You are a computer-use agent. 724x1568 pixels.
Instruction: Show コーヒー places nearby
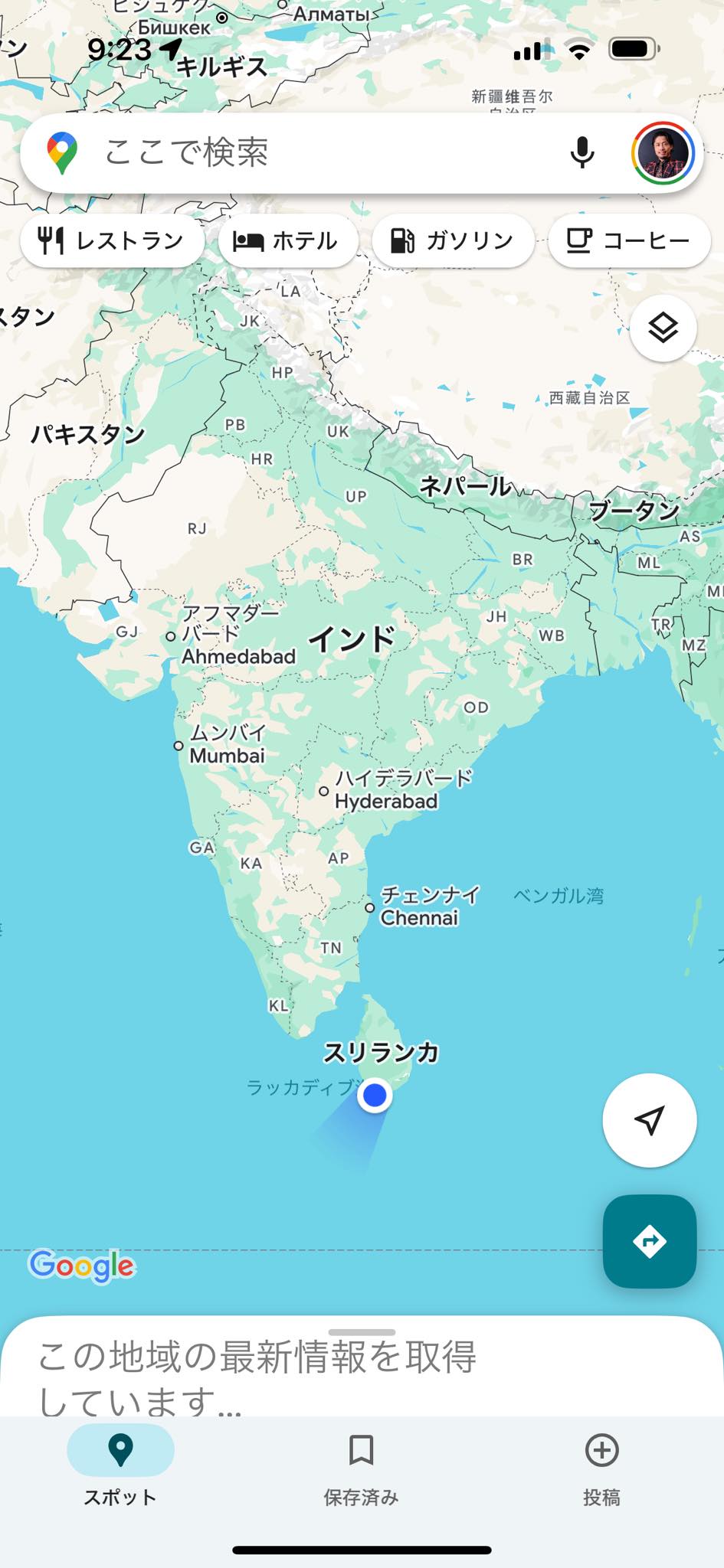[x=629, y=241]
